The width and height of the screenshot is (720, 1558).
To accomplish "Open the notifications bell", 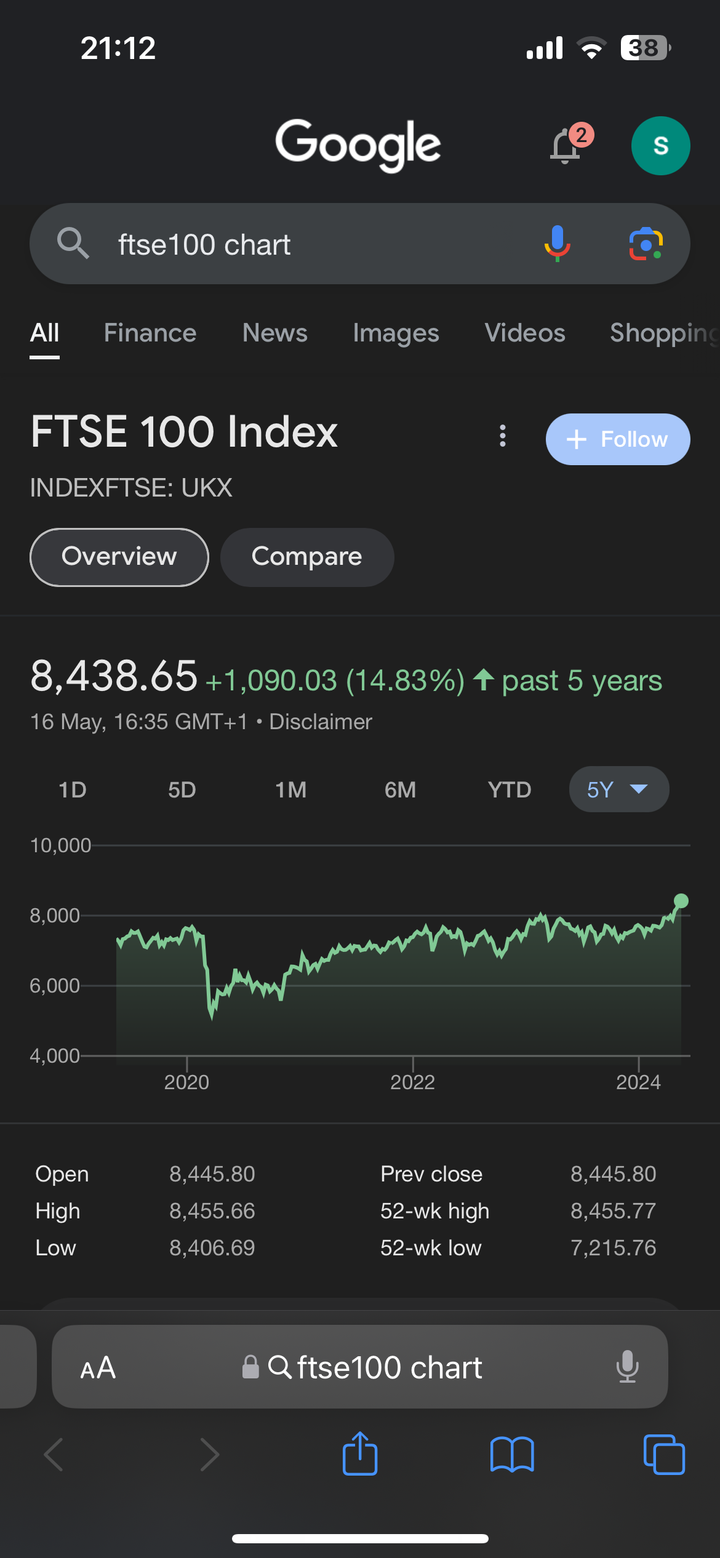I will pos(566,146).
